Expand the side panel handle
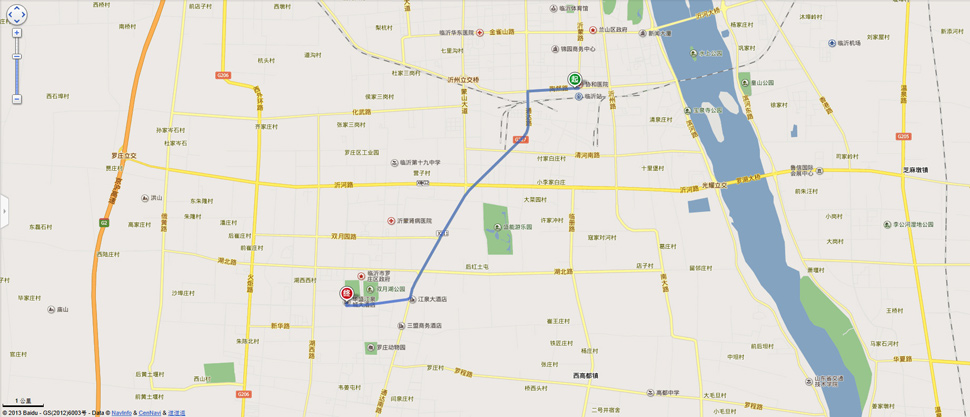Image resolution: width=970 pixels, height=417 pixels. (4, 211)
